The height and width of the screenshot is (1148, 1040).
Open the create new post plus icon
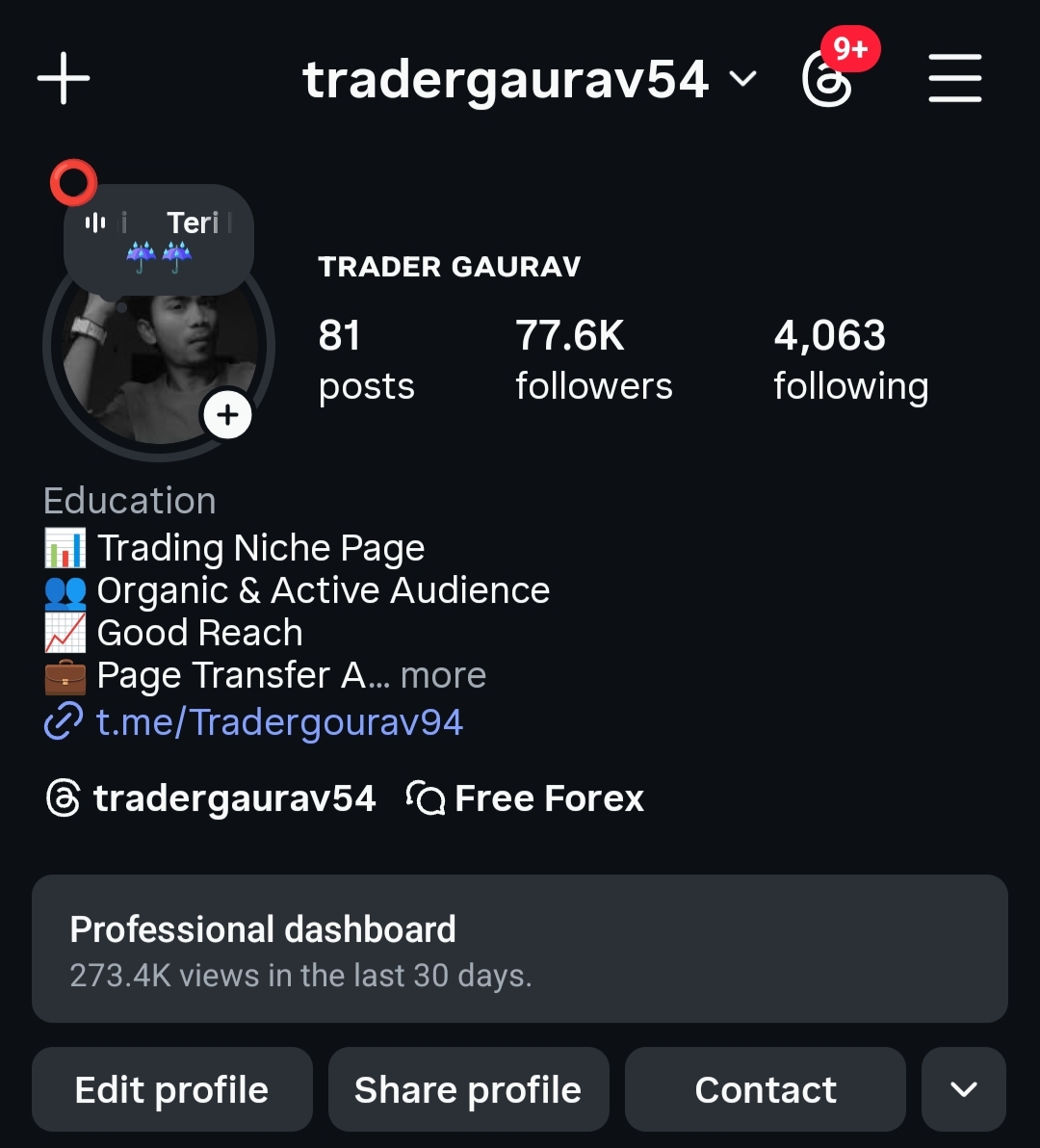click(63, 78)
